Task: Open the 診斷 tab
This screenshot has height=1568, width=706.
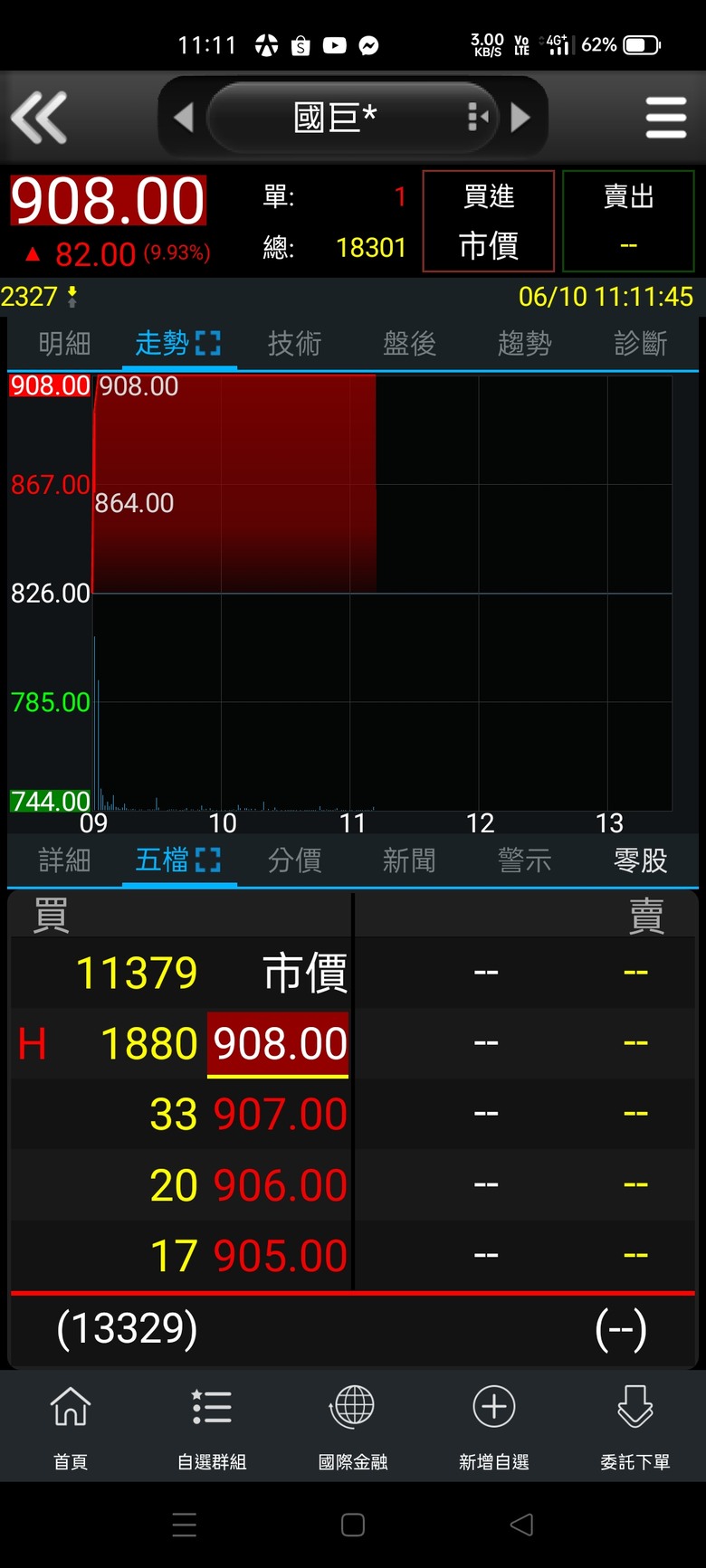Action: coord(640,344)
